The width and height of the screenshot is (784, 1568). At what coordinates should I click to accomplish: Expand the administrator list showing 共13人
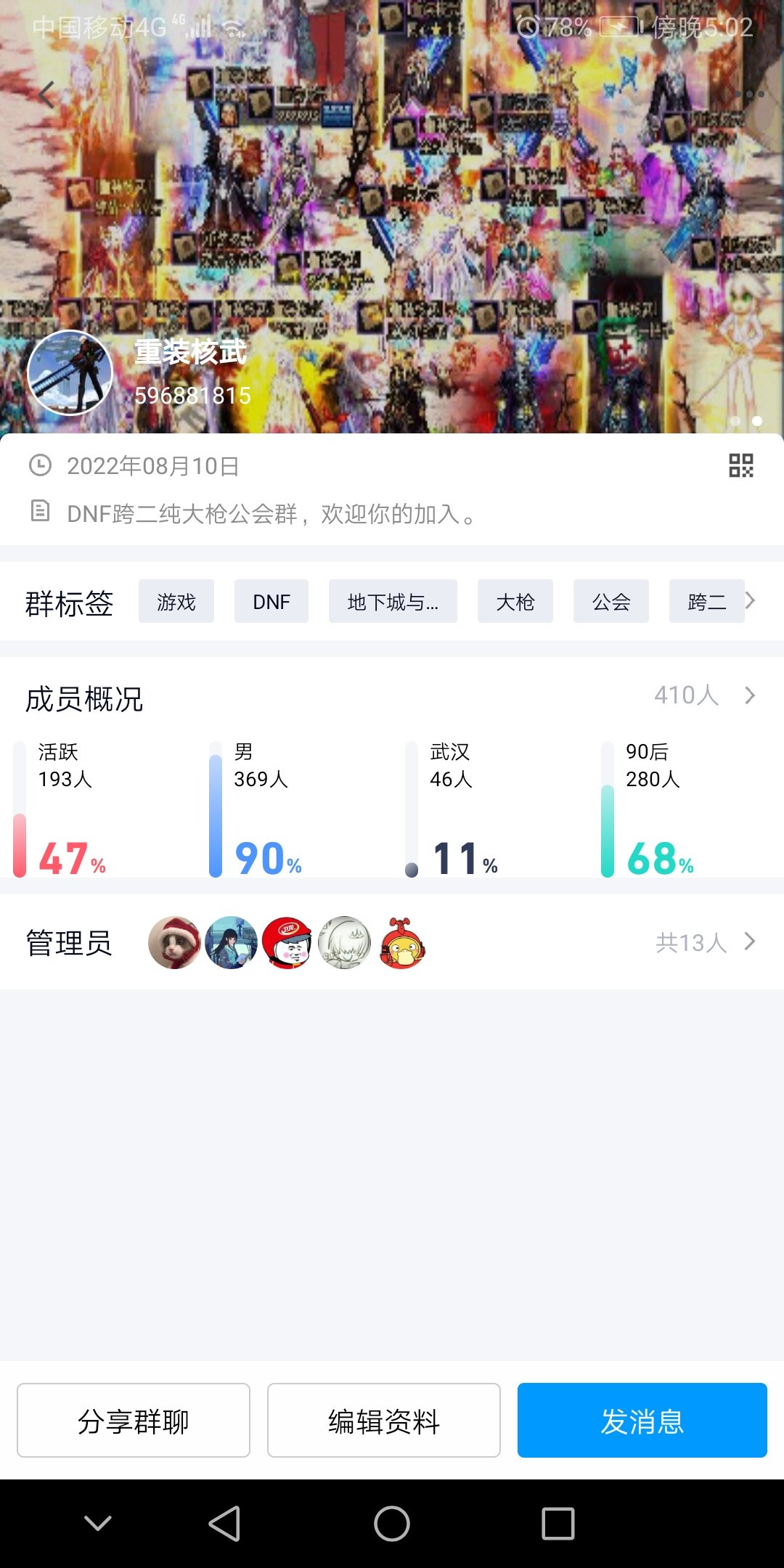(750, 942)
